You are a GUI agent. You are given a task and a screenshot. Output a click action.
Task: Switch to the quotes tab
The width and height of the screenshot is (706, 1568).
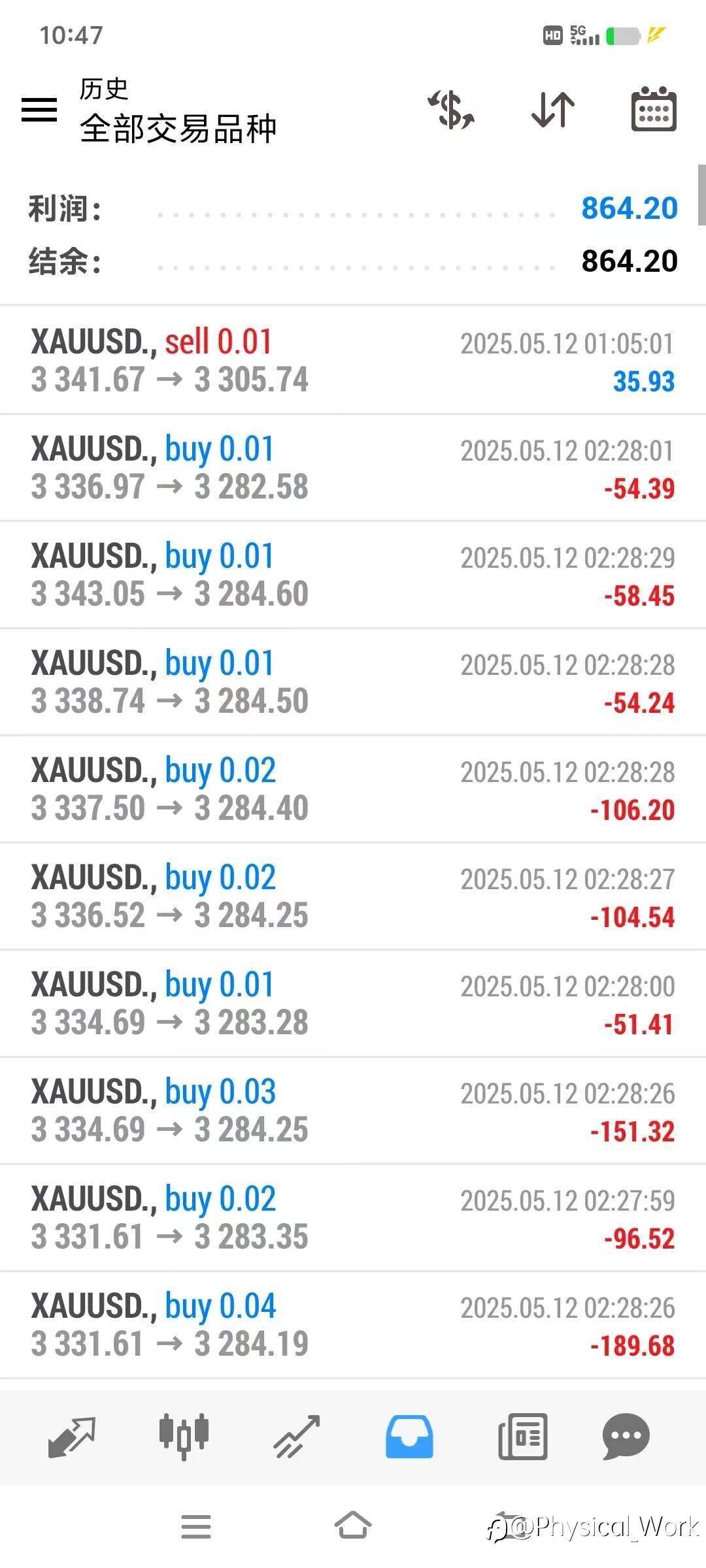point(72,1437)
